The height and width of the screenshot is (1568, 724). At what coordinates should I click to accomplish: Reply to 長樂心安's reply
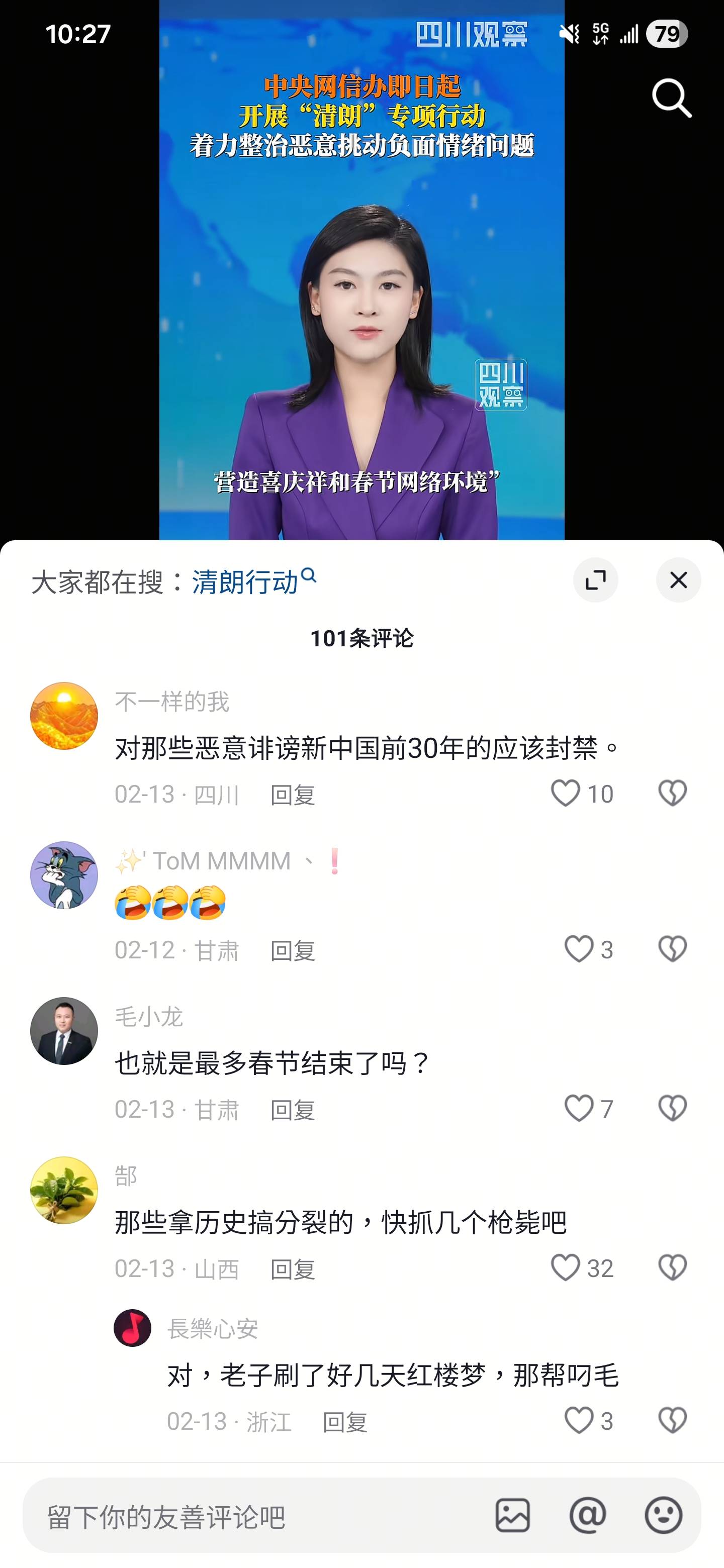[x=344, y=1422]
